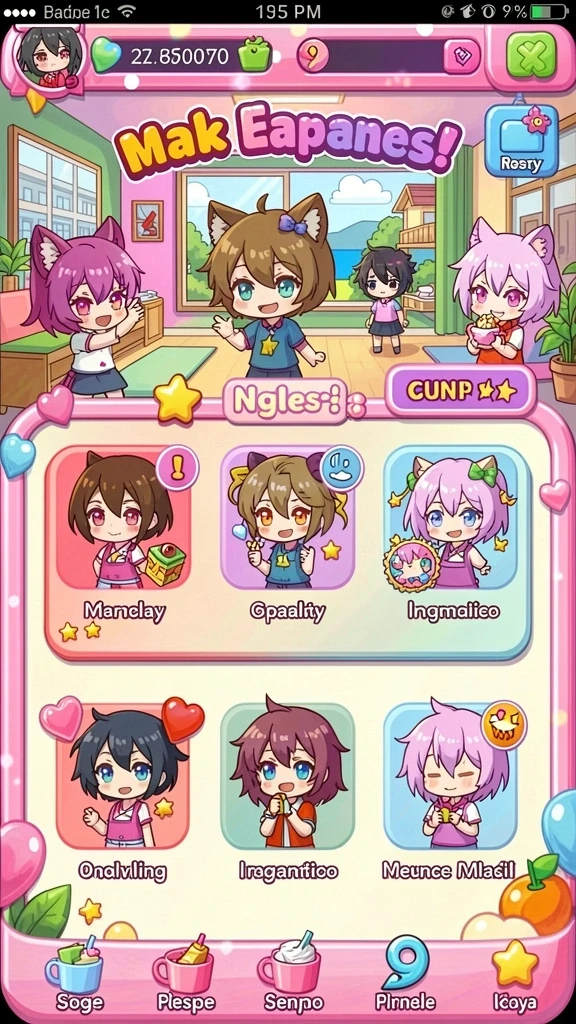Viewport: 576px width, 1024px height.
Task: Open the Iregantiico character card
Action: point(287,790)
